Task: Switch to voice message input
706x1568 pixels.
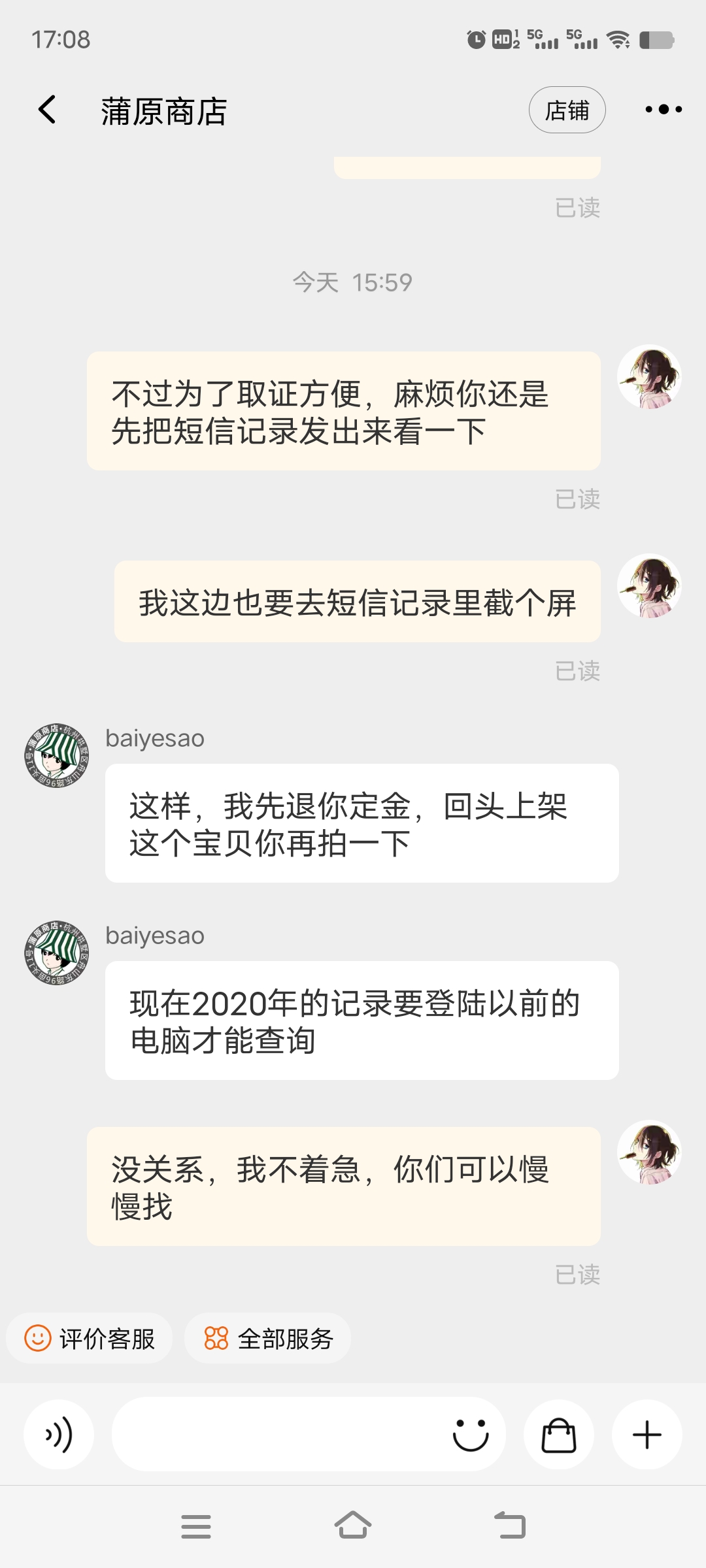Action: 59,1435
